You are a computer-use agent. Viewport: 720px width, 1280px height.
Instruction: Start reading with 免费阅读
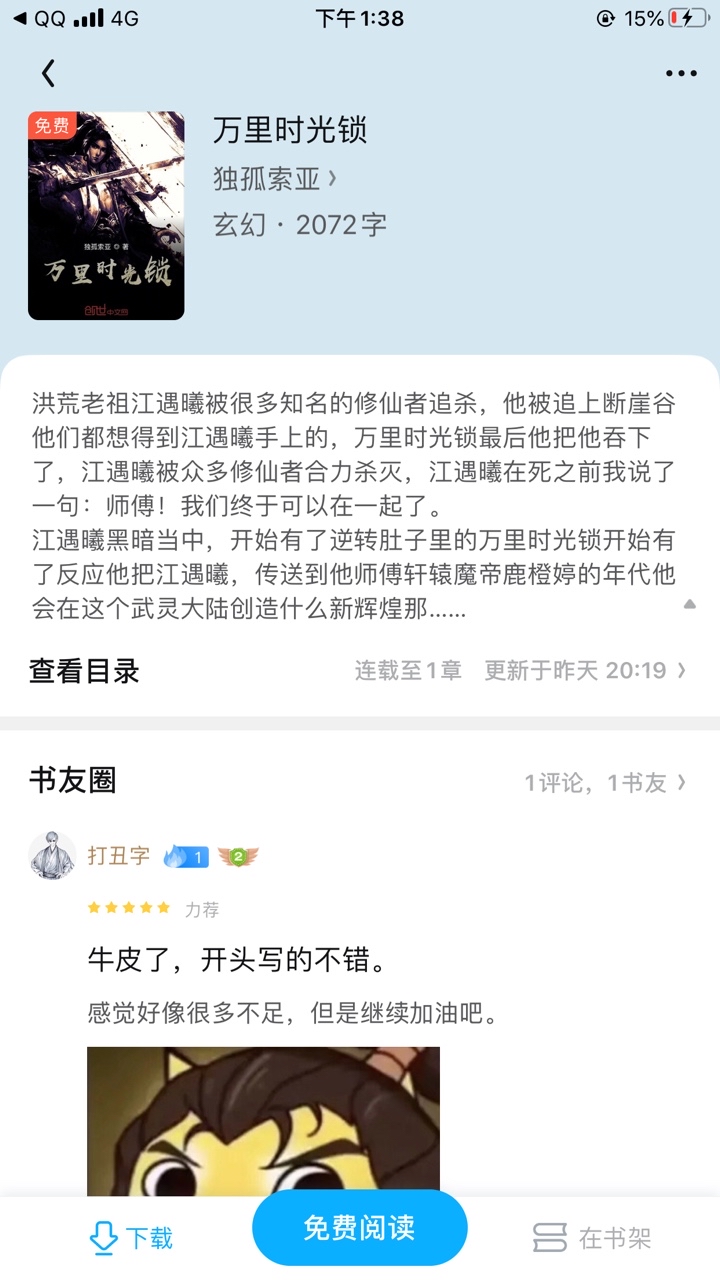click(360, 1228)
